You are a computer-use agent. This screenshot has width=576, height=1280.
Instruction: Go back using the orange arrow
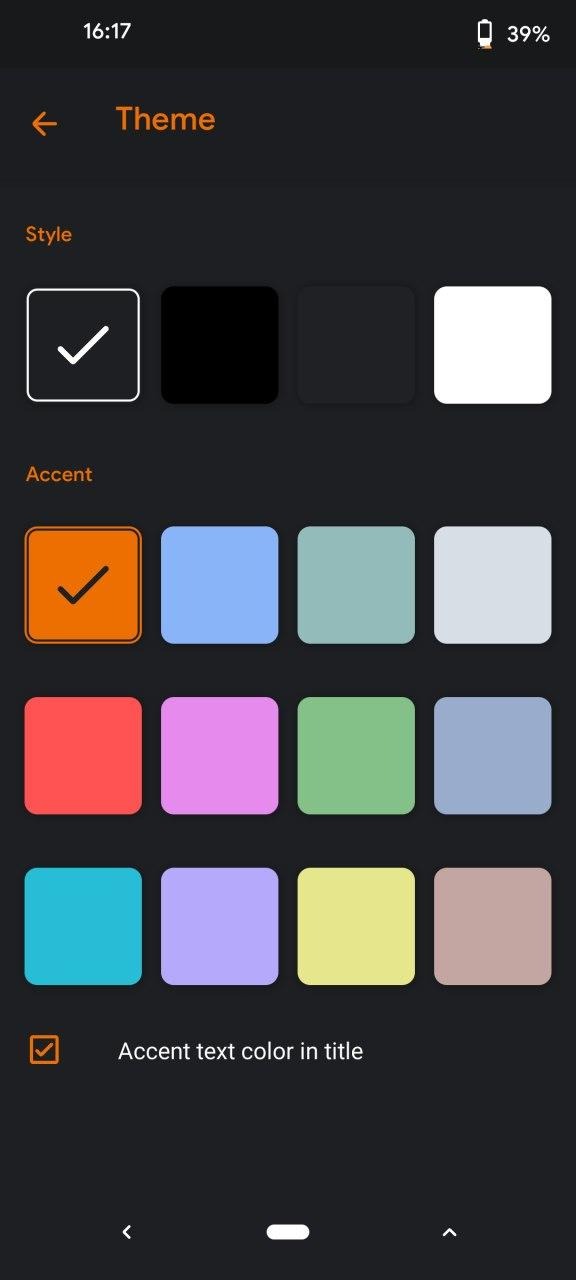coord(44,123)
